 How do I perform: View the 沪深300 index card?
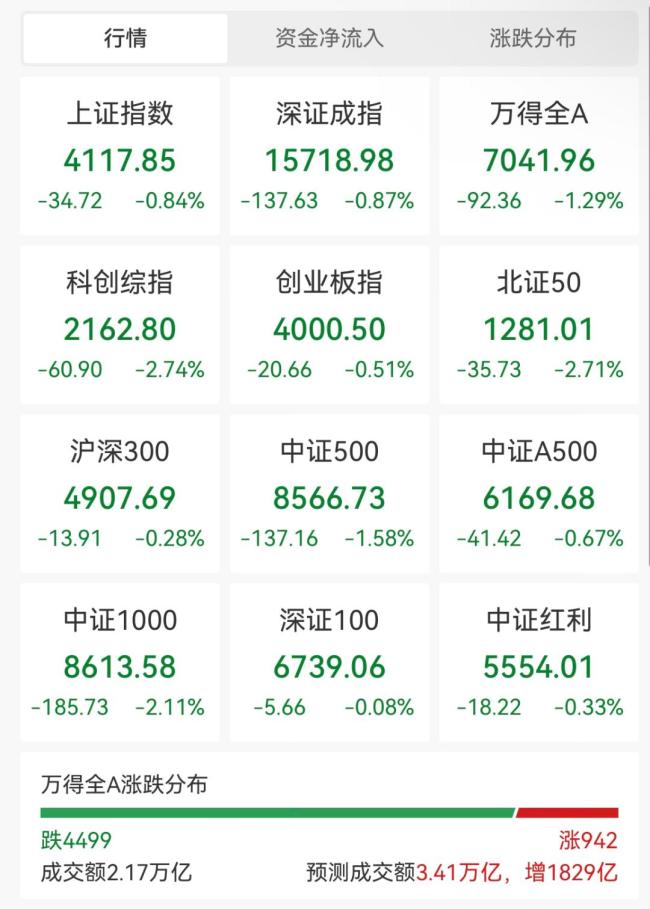[x=120, y=493]
